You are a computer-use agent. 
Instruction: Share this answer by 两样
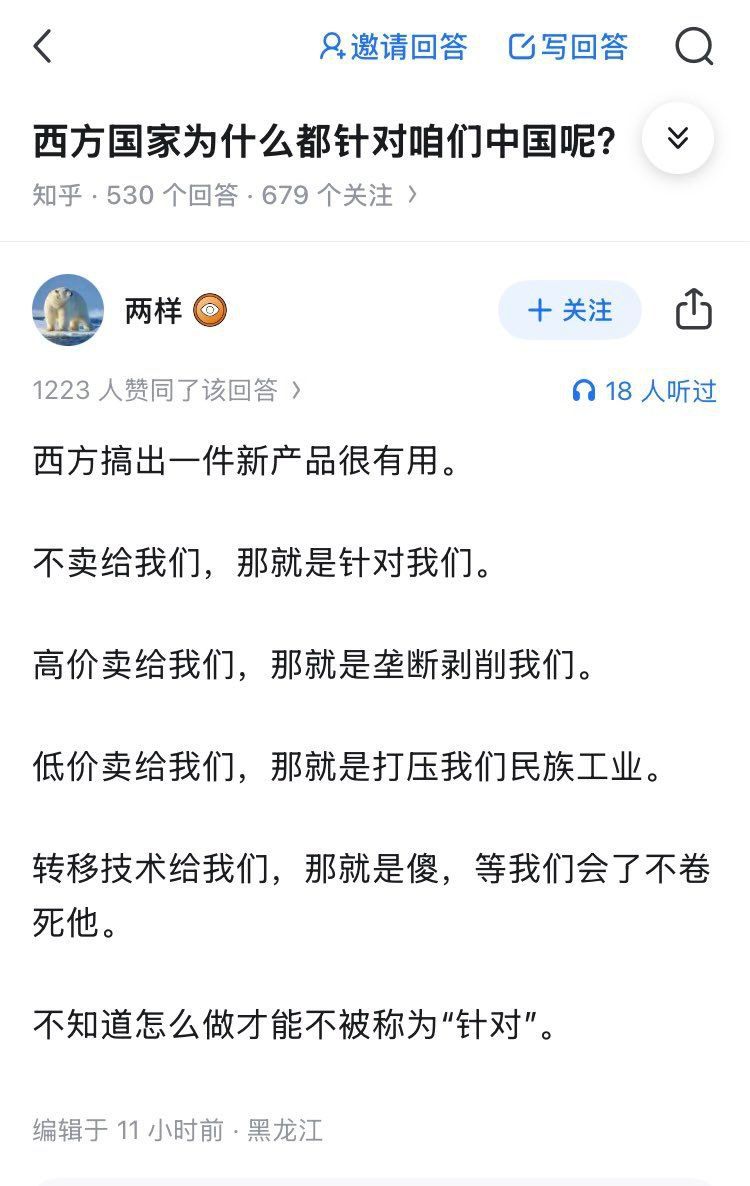[x=694, y=310]
